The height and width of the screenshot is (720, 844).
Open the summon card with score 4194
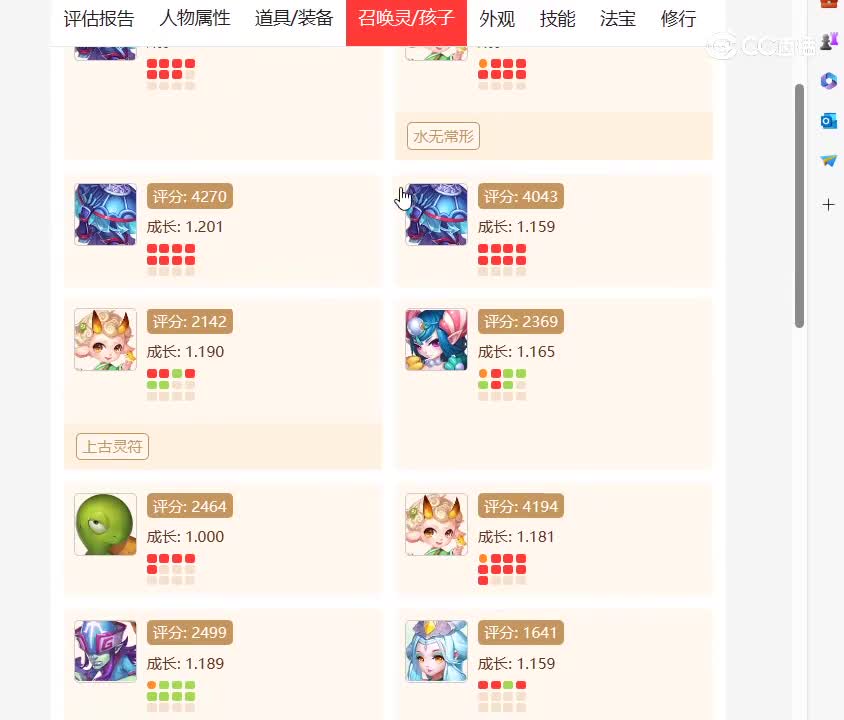[554, 538]
